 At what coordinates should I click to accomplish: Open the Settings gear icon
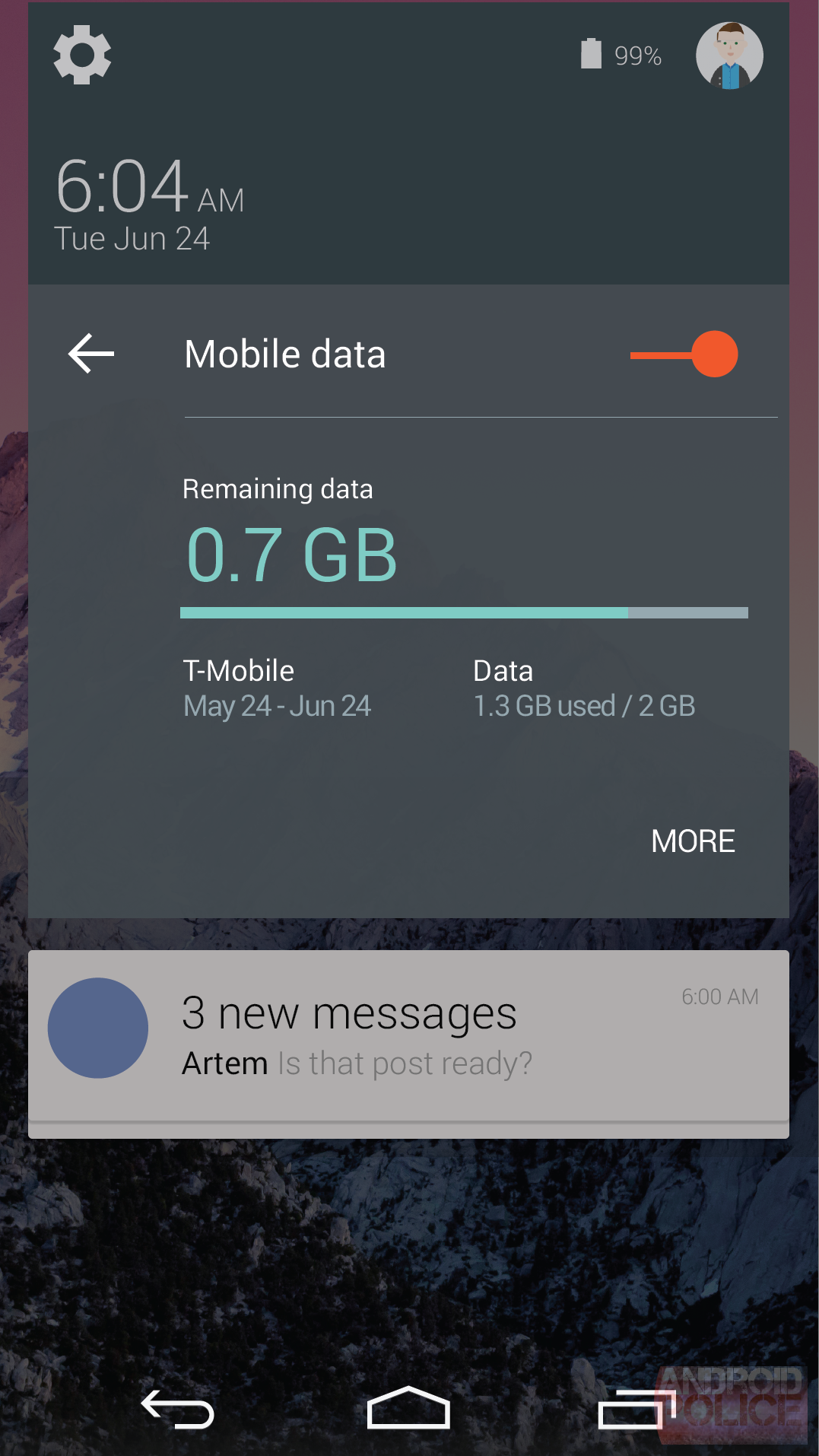[81, 54]
